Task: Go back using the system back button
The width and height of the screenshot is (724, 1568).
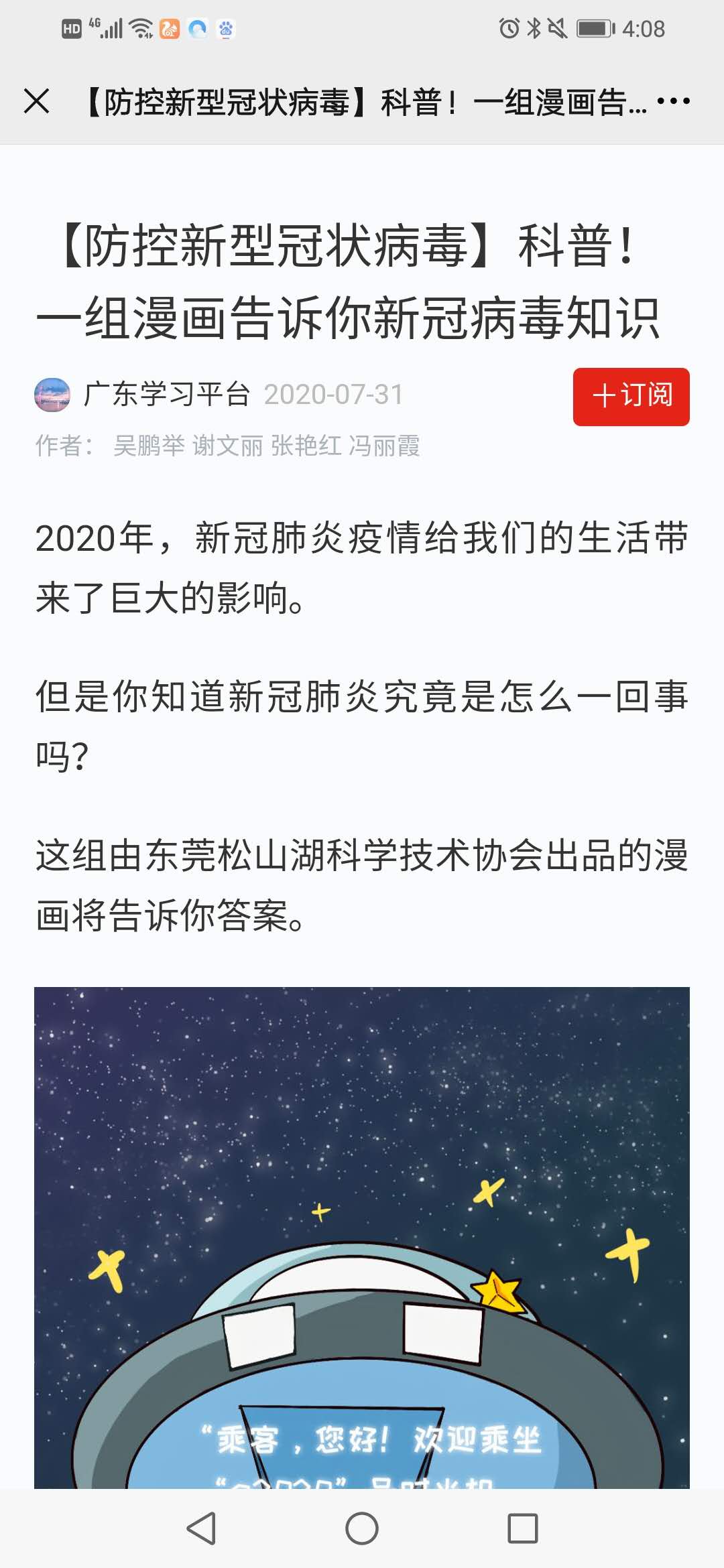Action: tap(201, 1528)
